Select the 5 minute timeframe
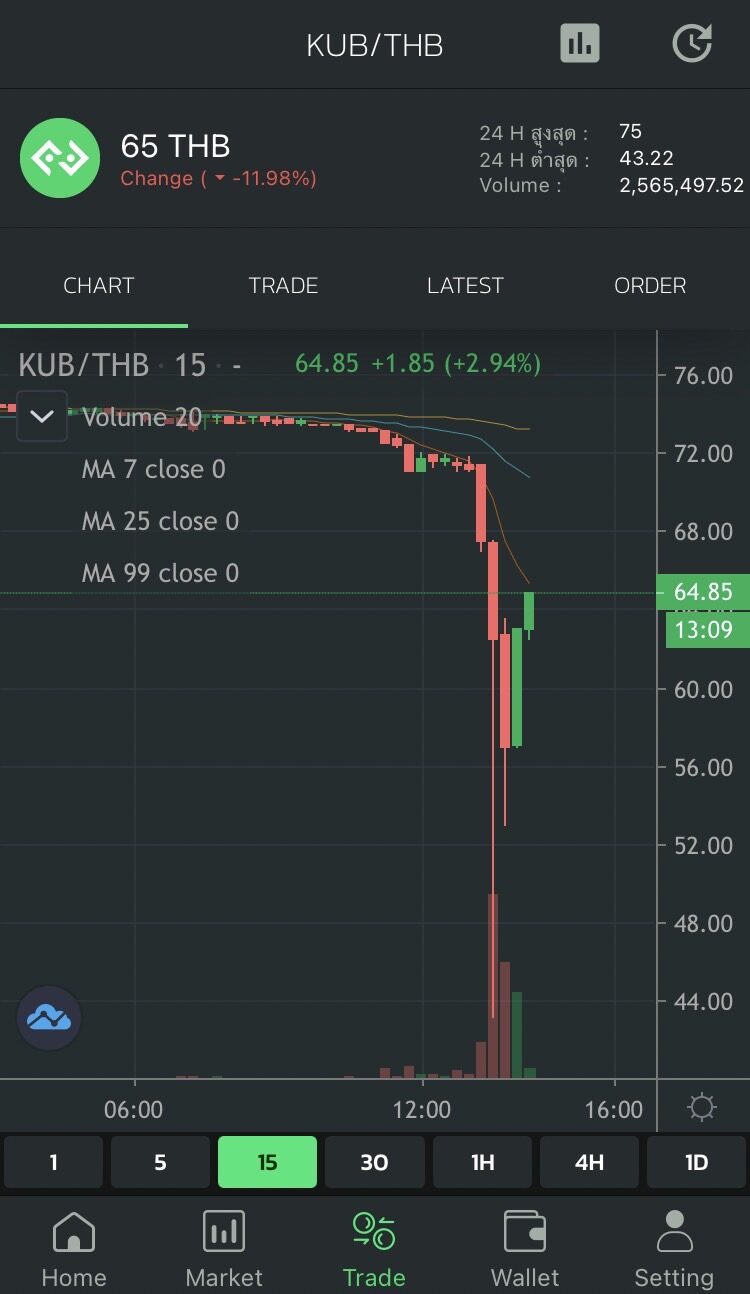750x1294 pixels. (160, 1162)
